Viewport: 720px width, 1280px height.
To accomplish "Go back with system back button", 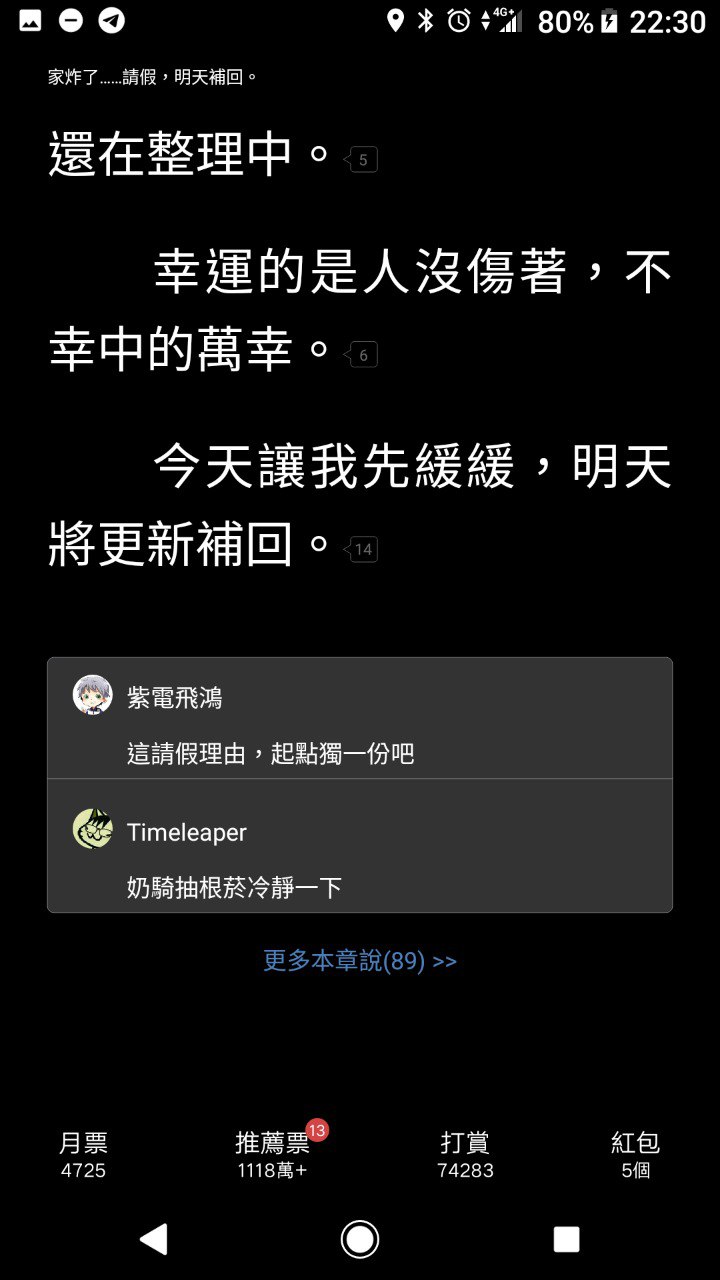I will click(x=153, y=1239).
